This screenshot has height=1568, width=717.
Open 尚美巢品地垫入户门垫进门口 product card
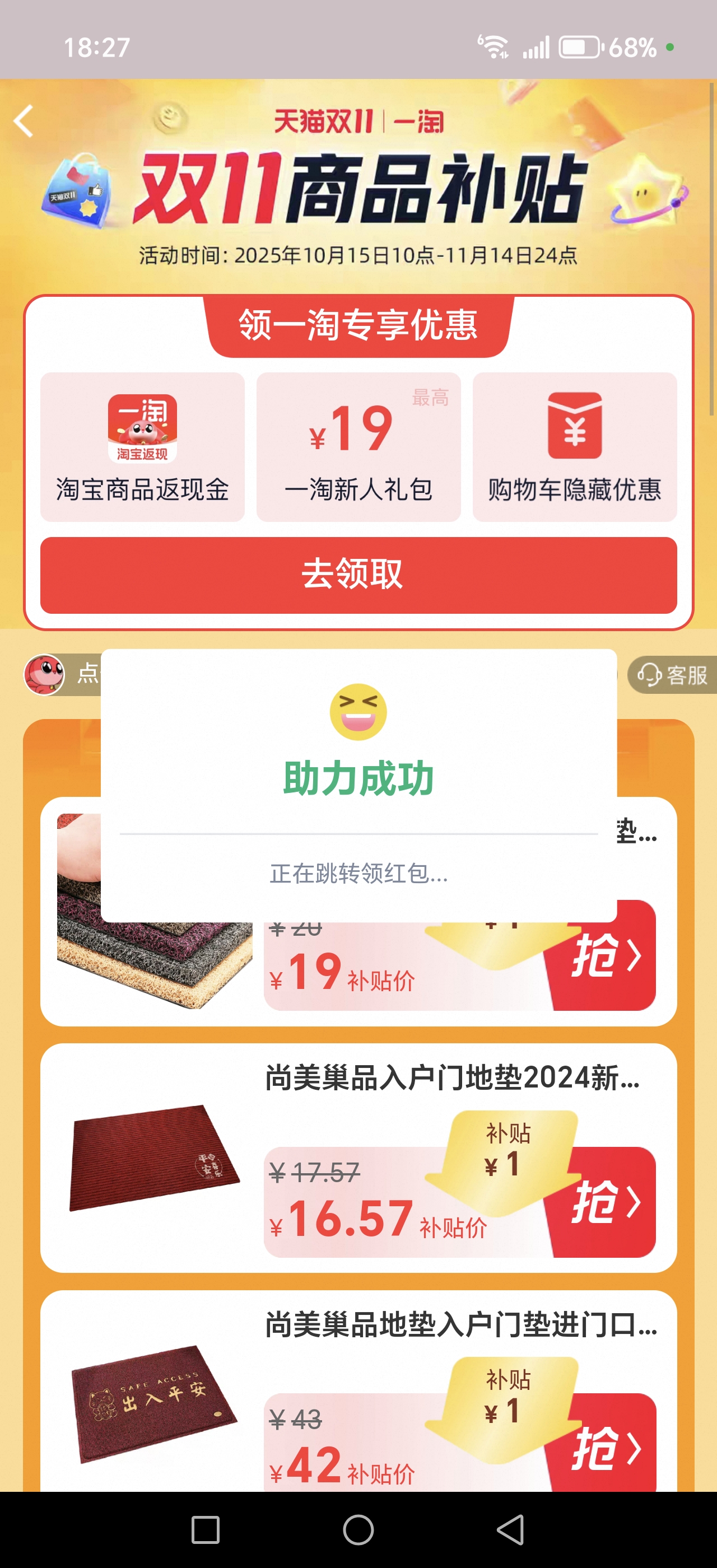coord(460,1324)
